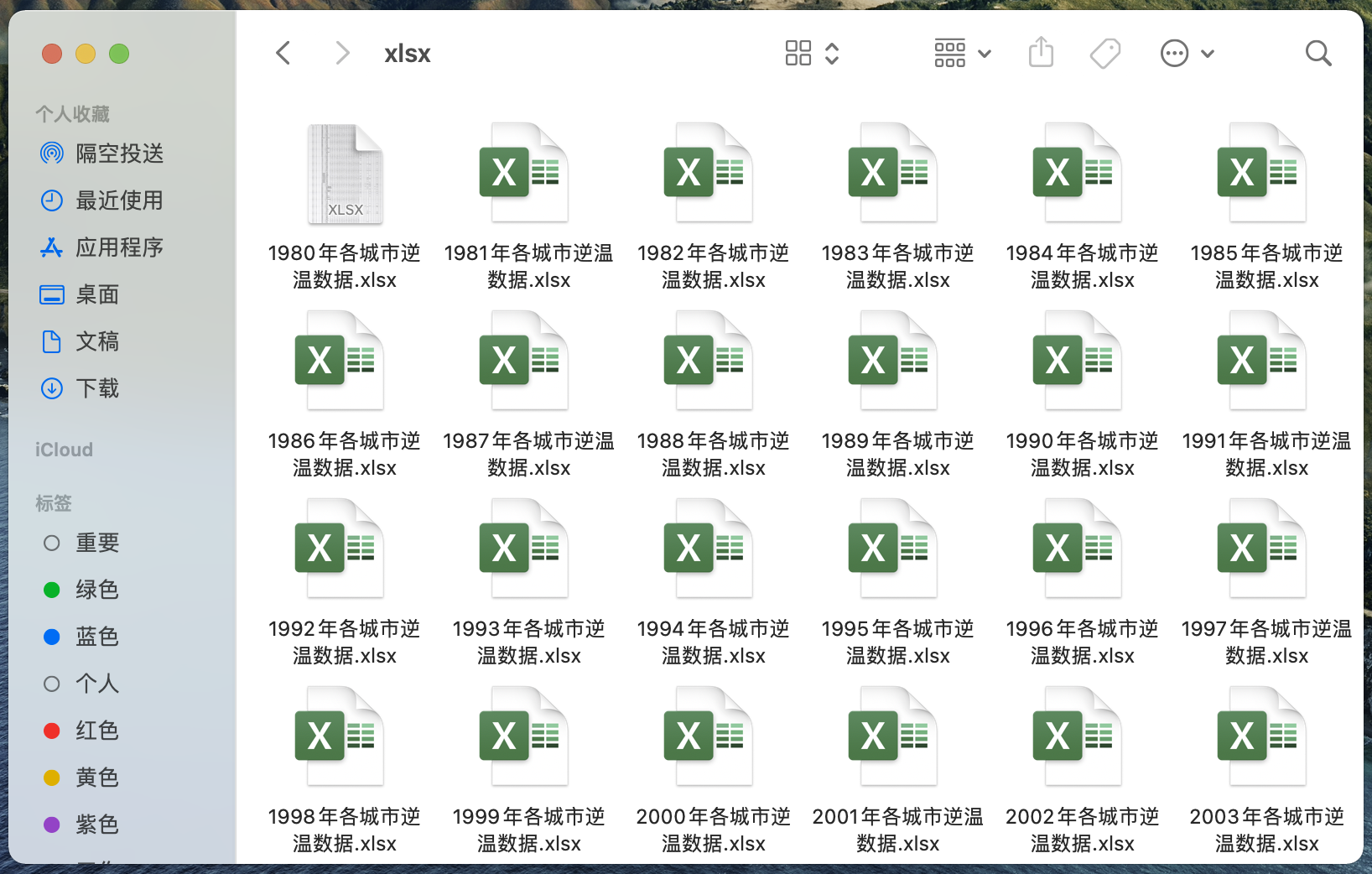This screenshot has width=1372, height=874.
Task: Share via the share toolbar icon
Action: pyautogui.click(x=1041, y=53)
